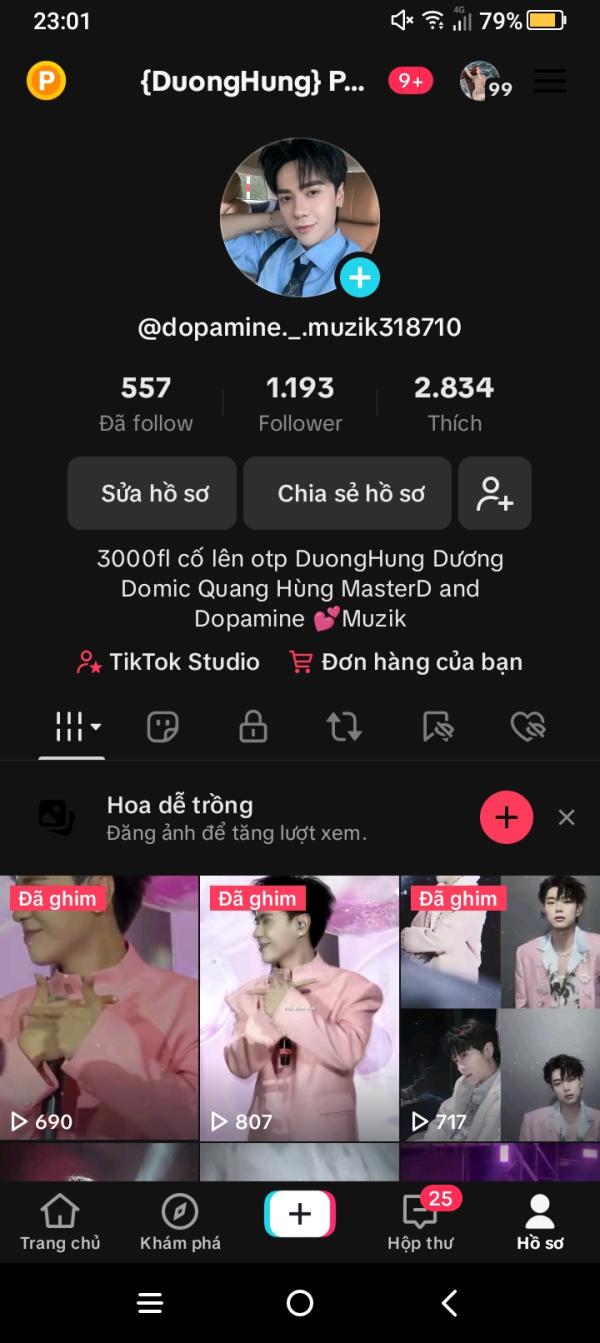Open the add friends icon button

(495, 493)
